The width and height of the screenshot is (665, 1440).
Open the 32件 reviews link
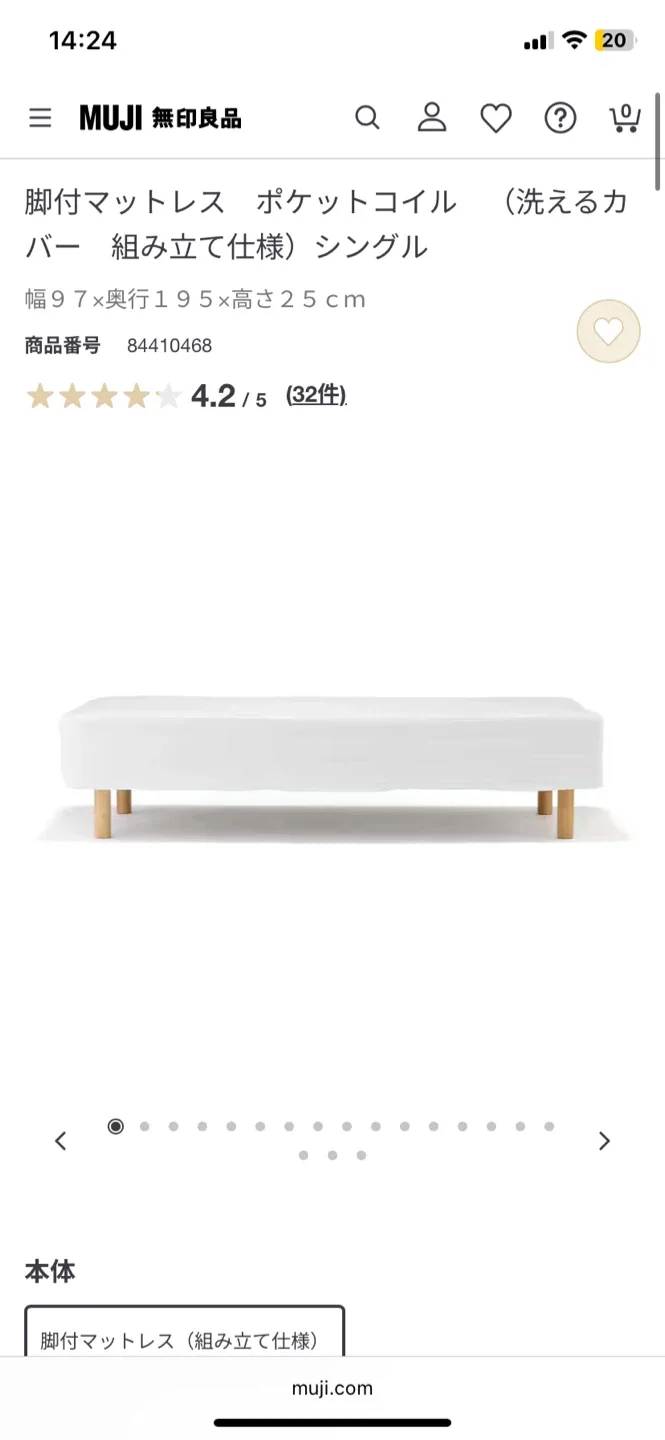pyautogui.click(x=316, y=395)
